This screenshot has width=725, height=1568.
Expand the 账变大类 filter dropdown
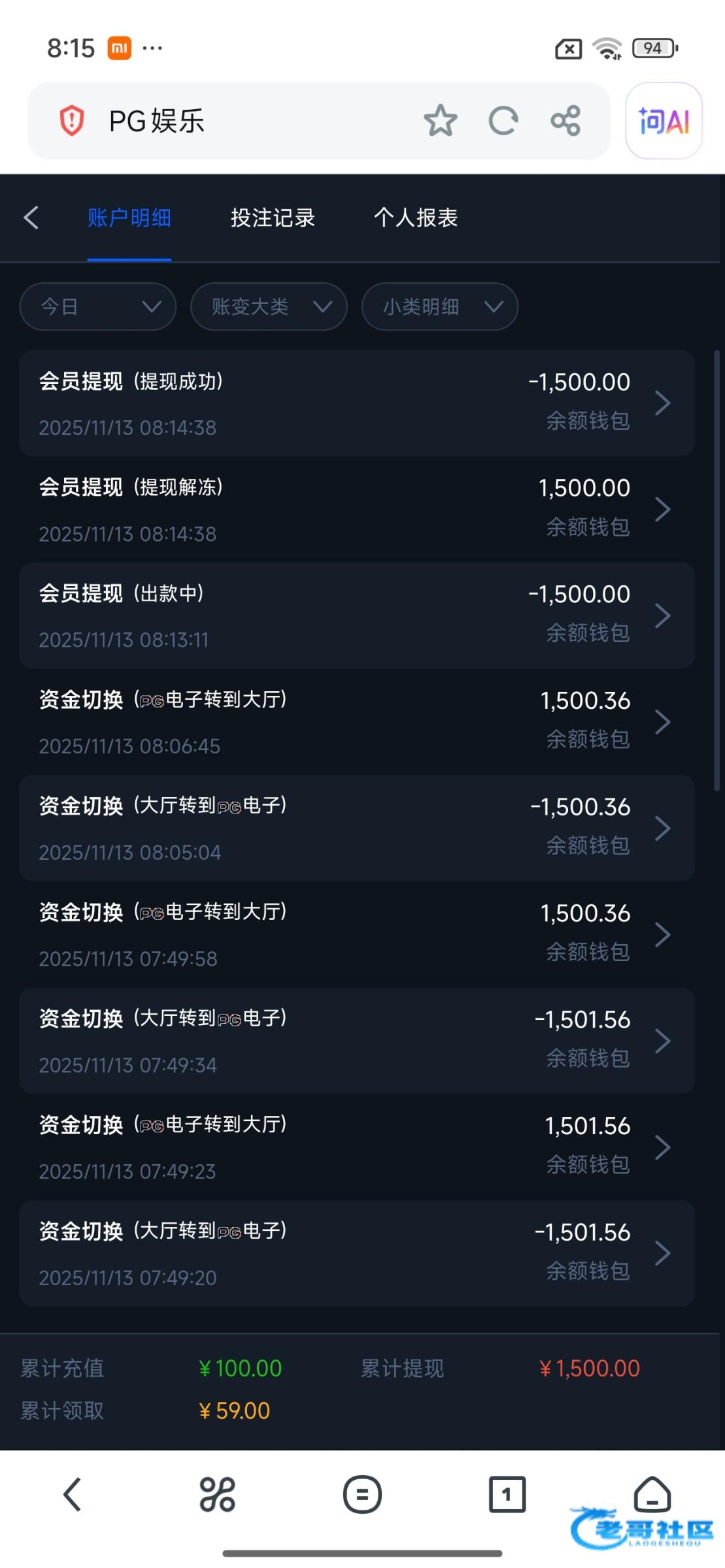(269, 306)
